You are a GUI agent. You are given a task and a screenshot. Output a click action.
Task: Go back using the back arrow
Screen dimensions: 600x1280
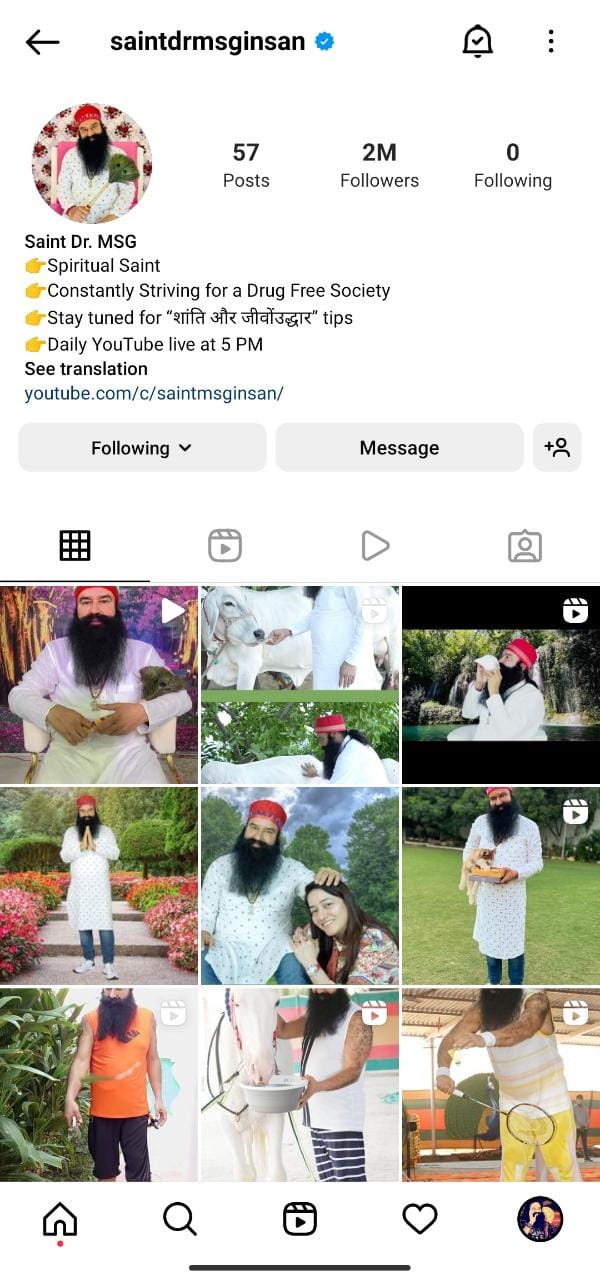[x=42, y=42]
